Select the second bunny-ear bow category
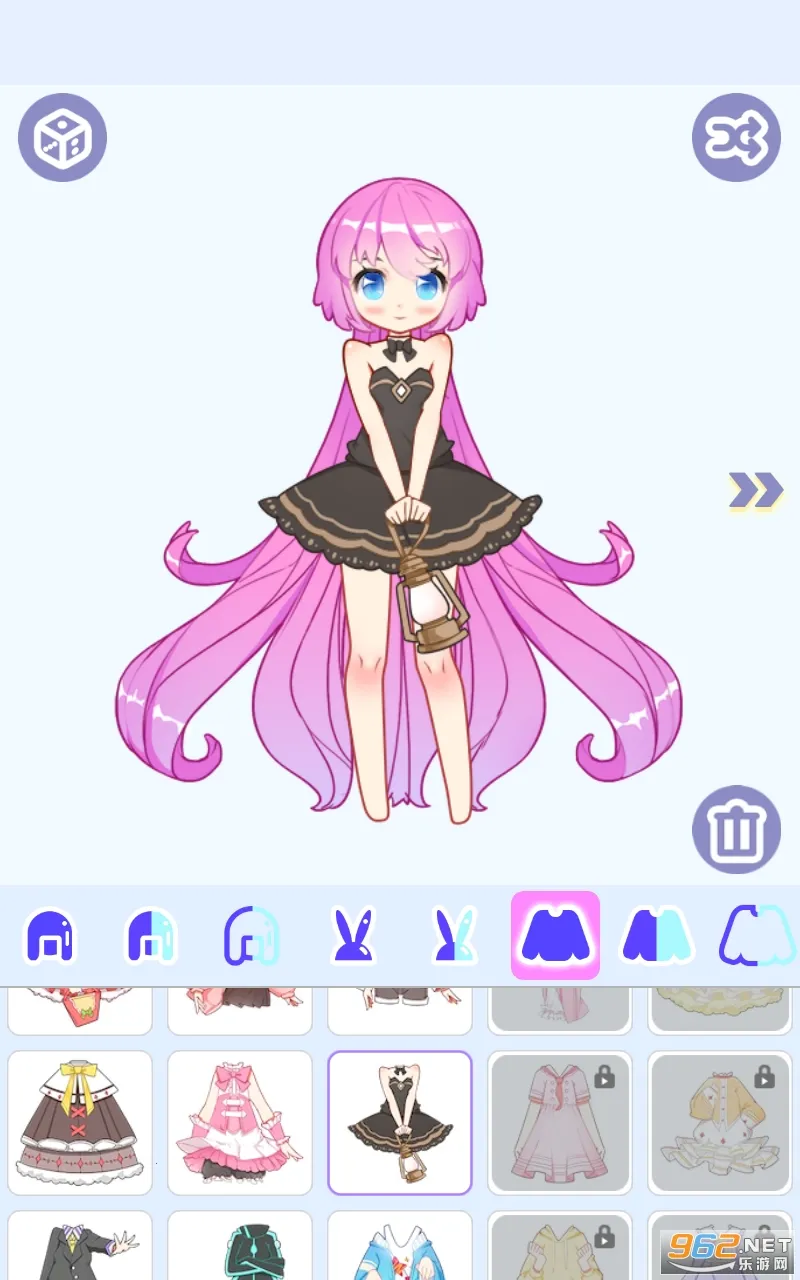800x1280 pixels. 452,935
